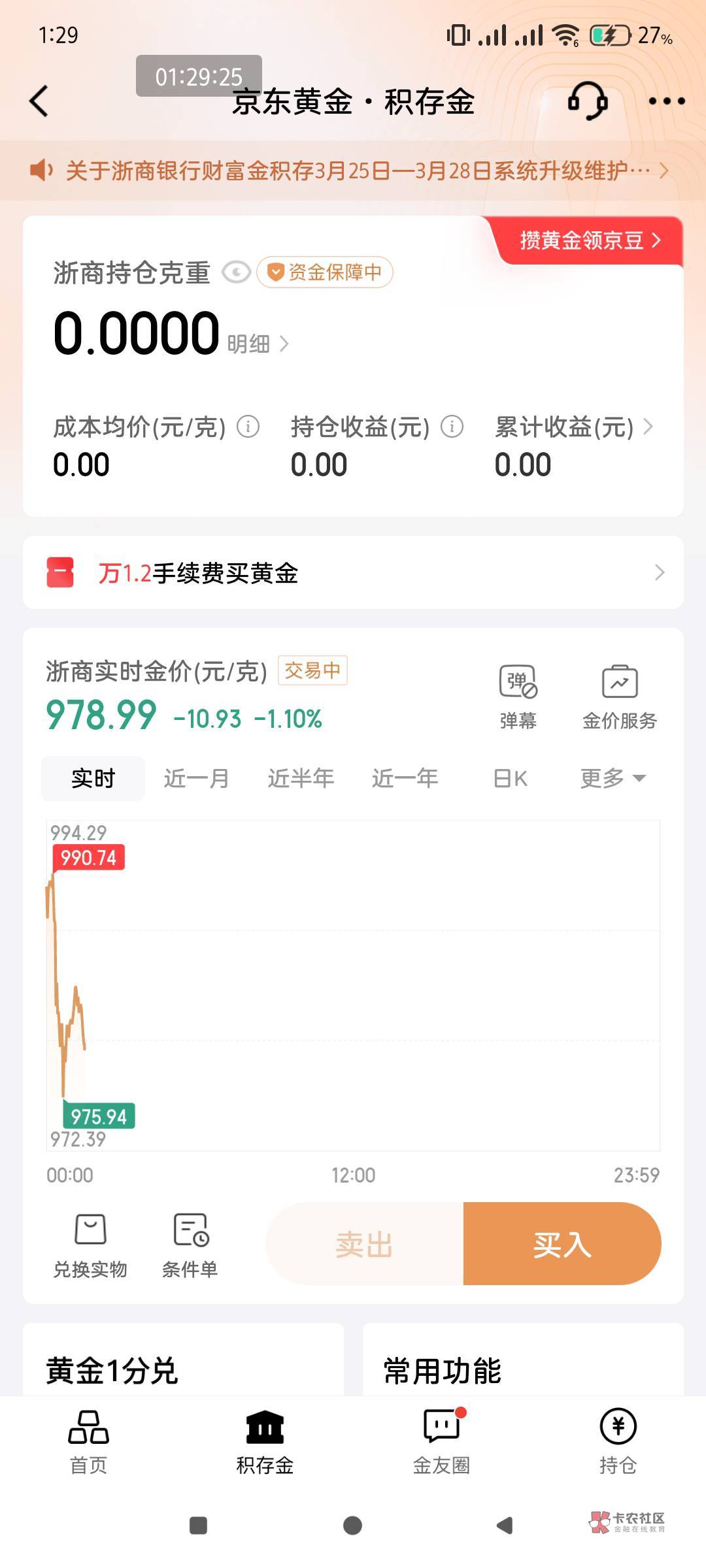The width and height of the screenshot is (706, 1568).
Task: Open 金价服务 gold price services
Action: click(x=619, y=696)
